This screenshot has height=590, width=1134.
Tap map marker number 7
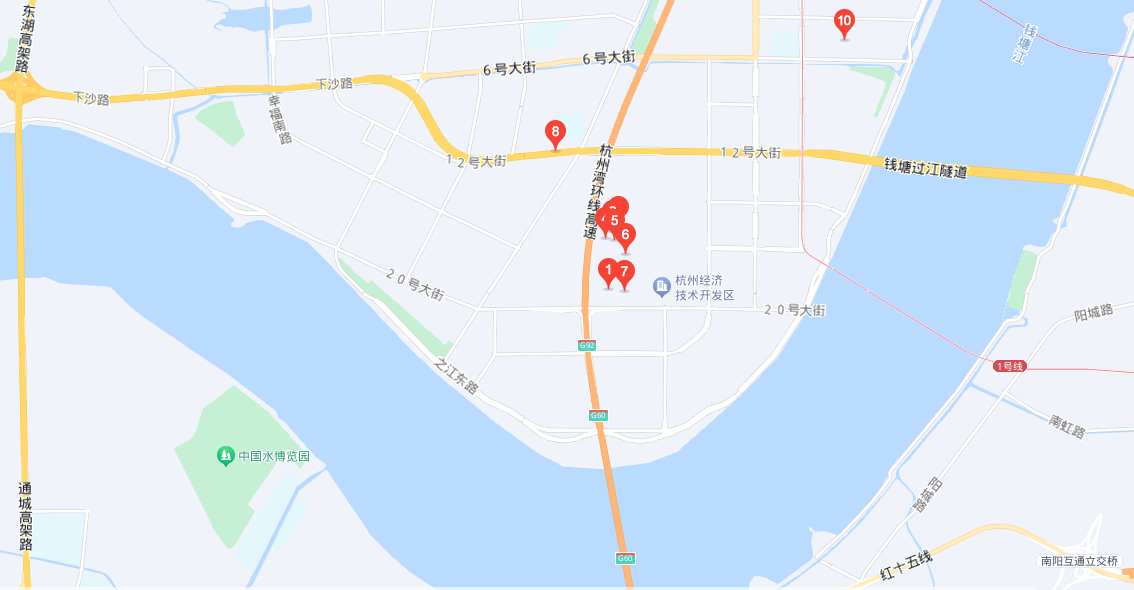(x=625, y=271)
